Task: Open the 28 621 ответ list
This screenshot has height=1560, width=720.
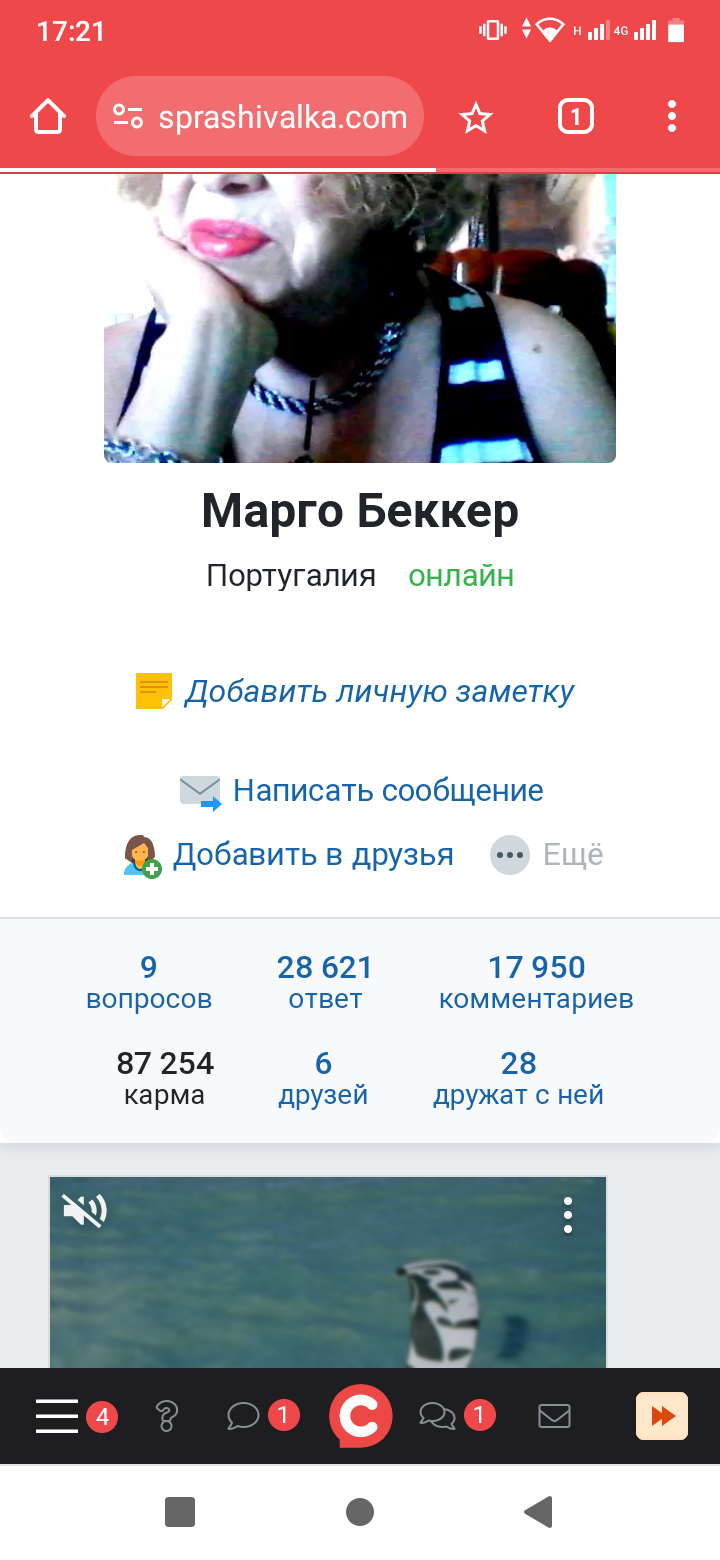Action: coord(325,982)
